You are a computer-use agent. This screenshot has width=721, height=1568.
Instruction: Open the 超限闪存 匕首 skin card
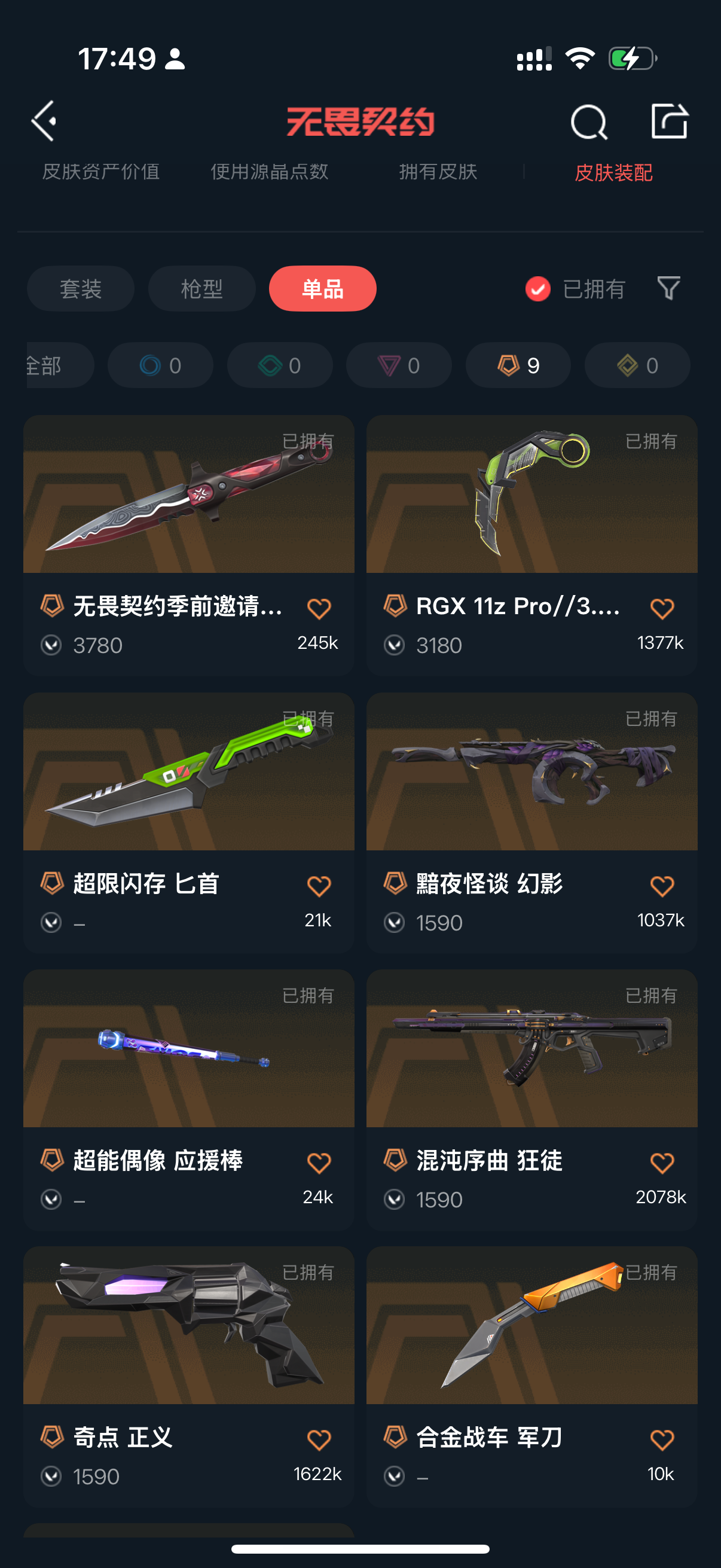tap(188, 773)
